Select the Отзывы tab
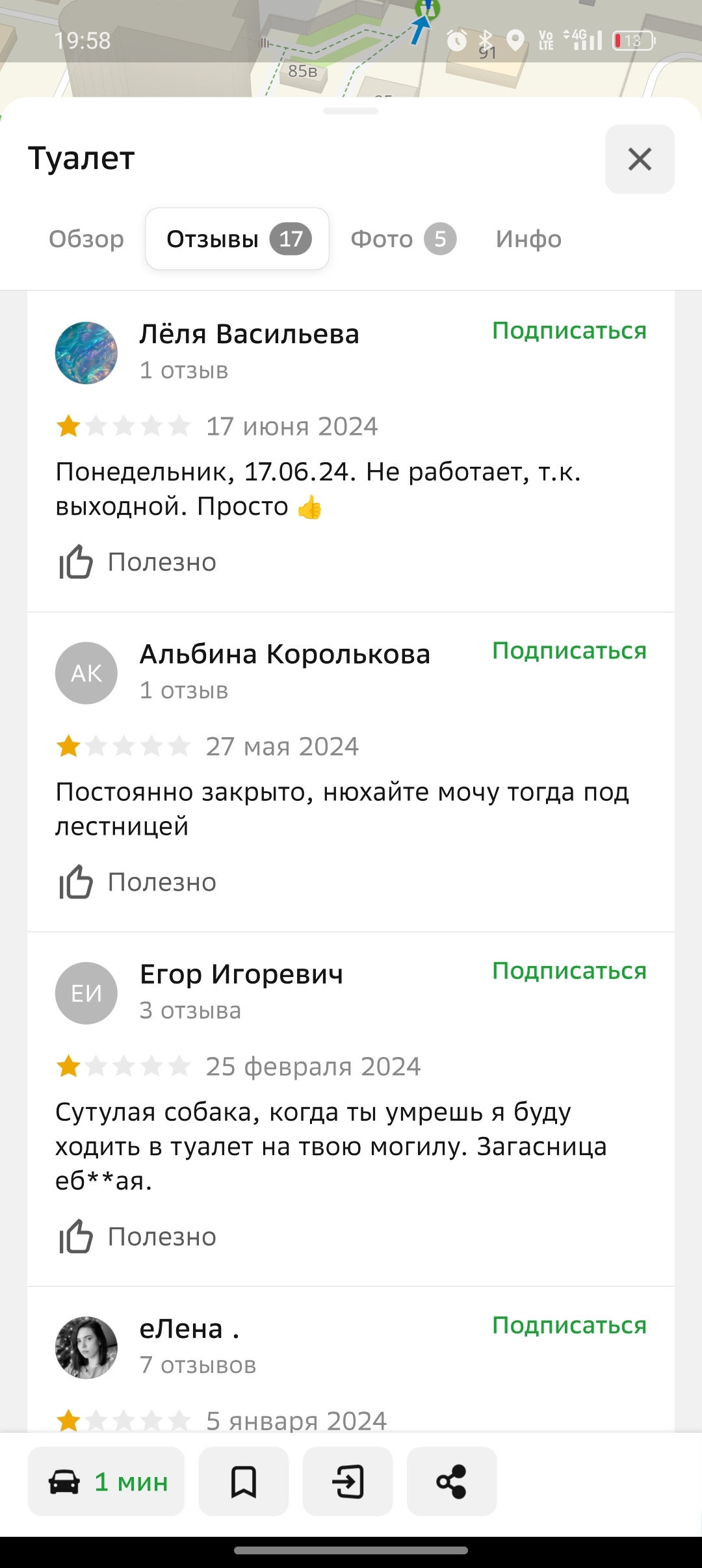The width and height of the screenshot is (702, 1568). (x=237, y=239)
